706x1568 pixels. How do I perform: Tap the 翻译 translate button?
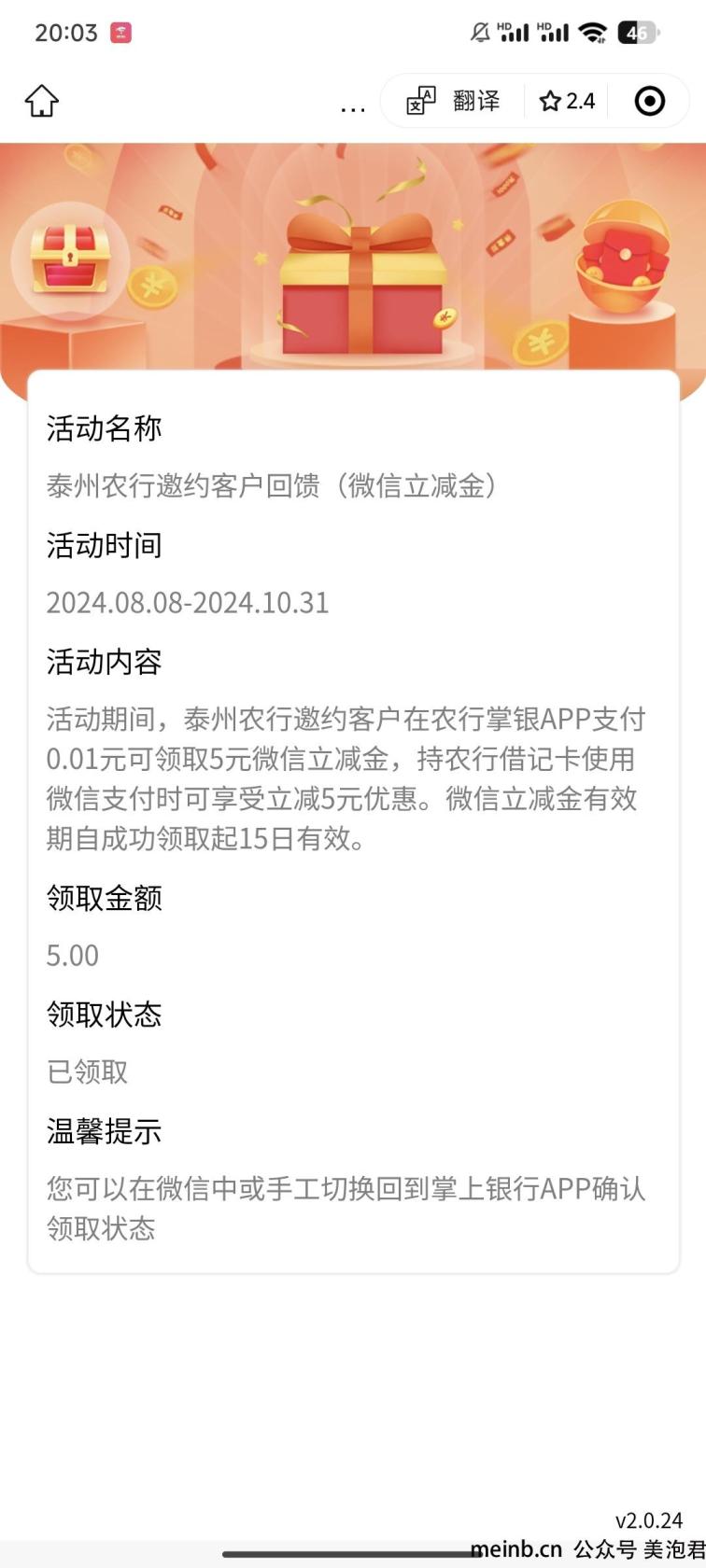coord(454,101)
